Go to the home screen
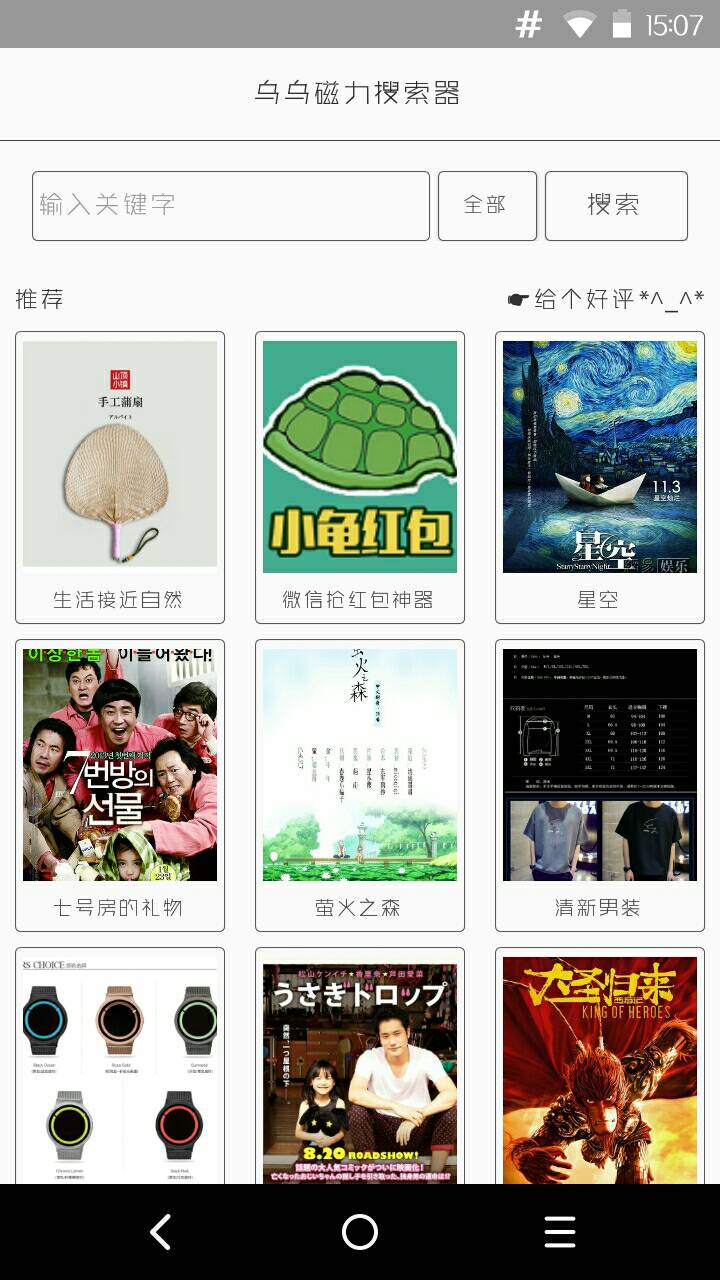The height and width of the screenshot is (1280, 720). (x=360, y=1232)
